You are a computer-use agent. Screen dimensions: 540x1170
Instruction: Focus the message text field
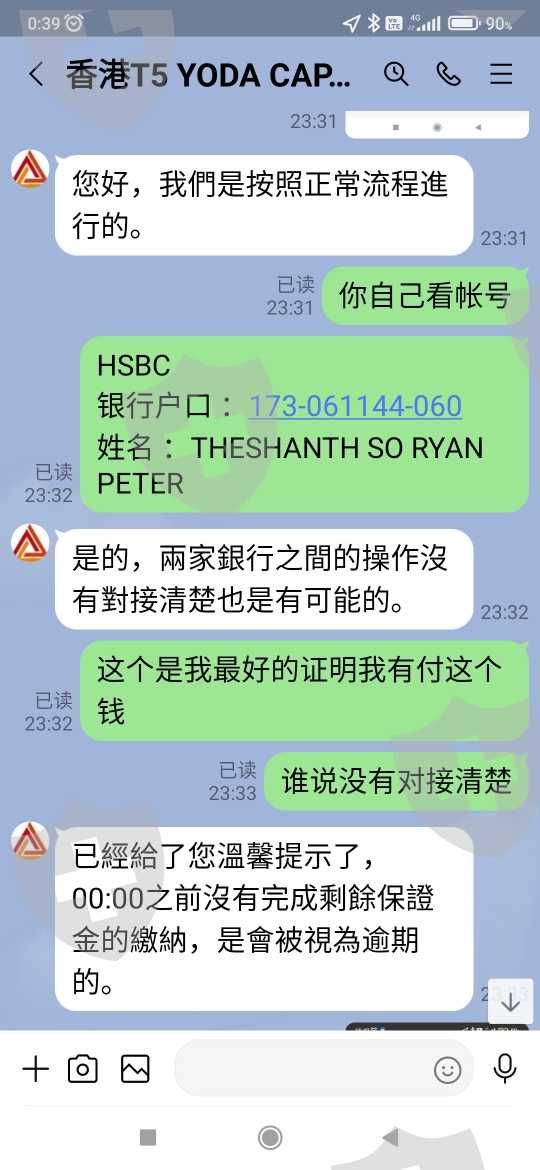click(x=302, y=1069)
